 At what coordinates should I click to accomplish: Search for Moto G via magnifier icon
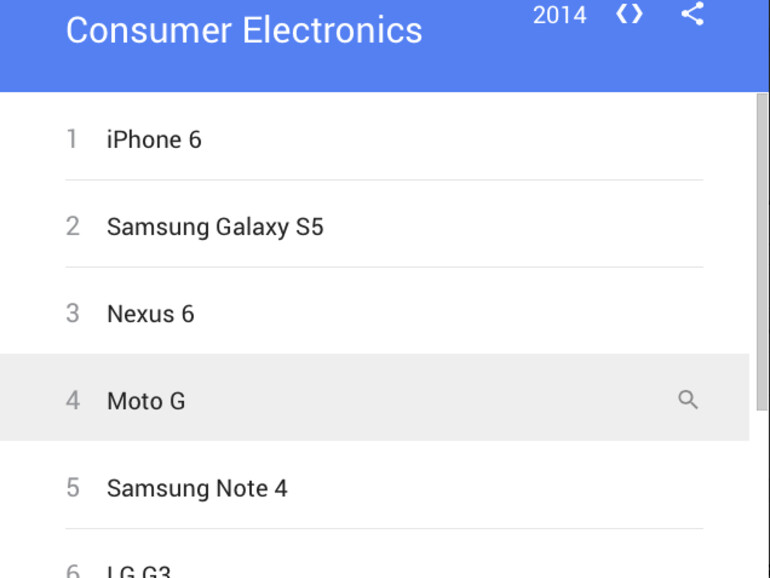click(x=687, y=400)
